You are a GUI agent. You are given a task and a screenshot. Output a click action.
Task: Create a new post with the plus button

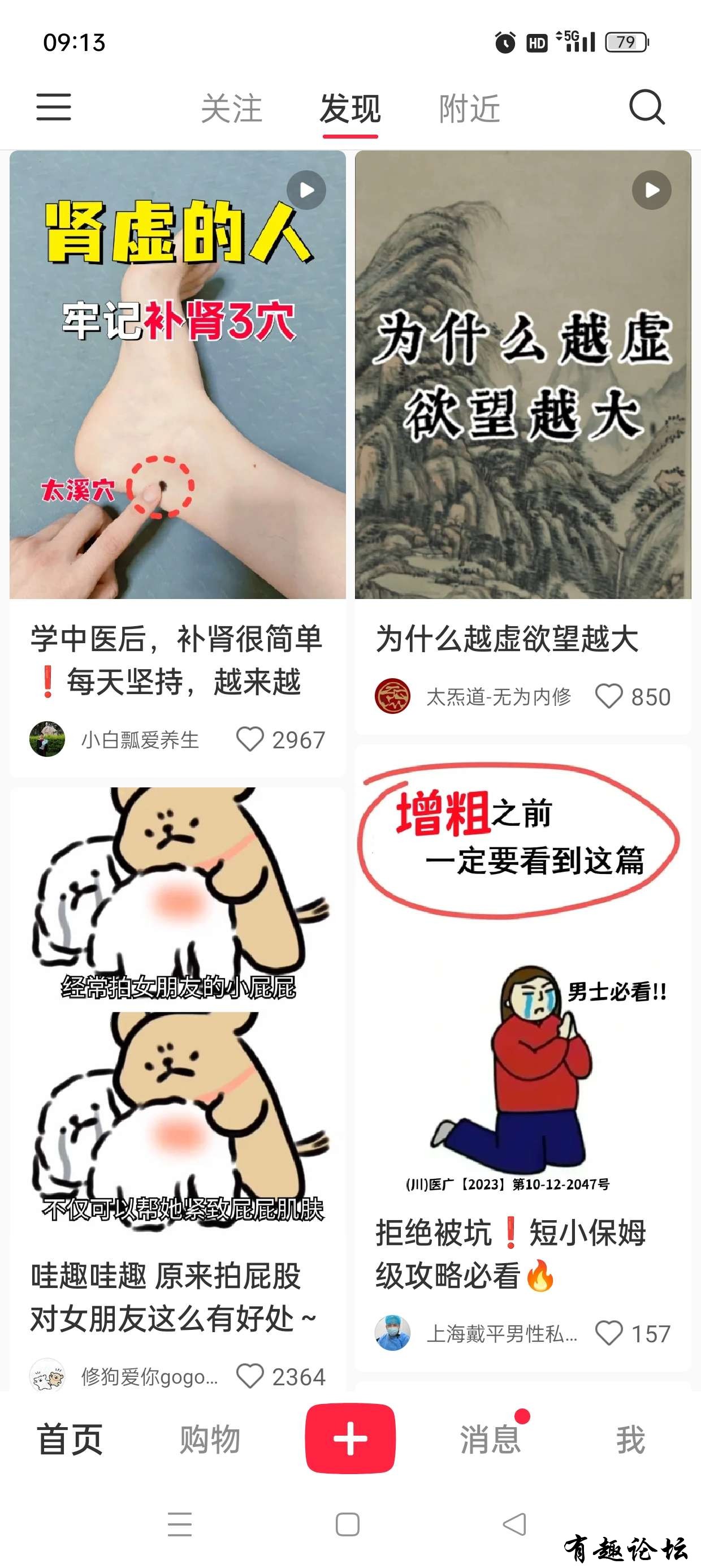350,1438
